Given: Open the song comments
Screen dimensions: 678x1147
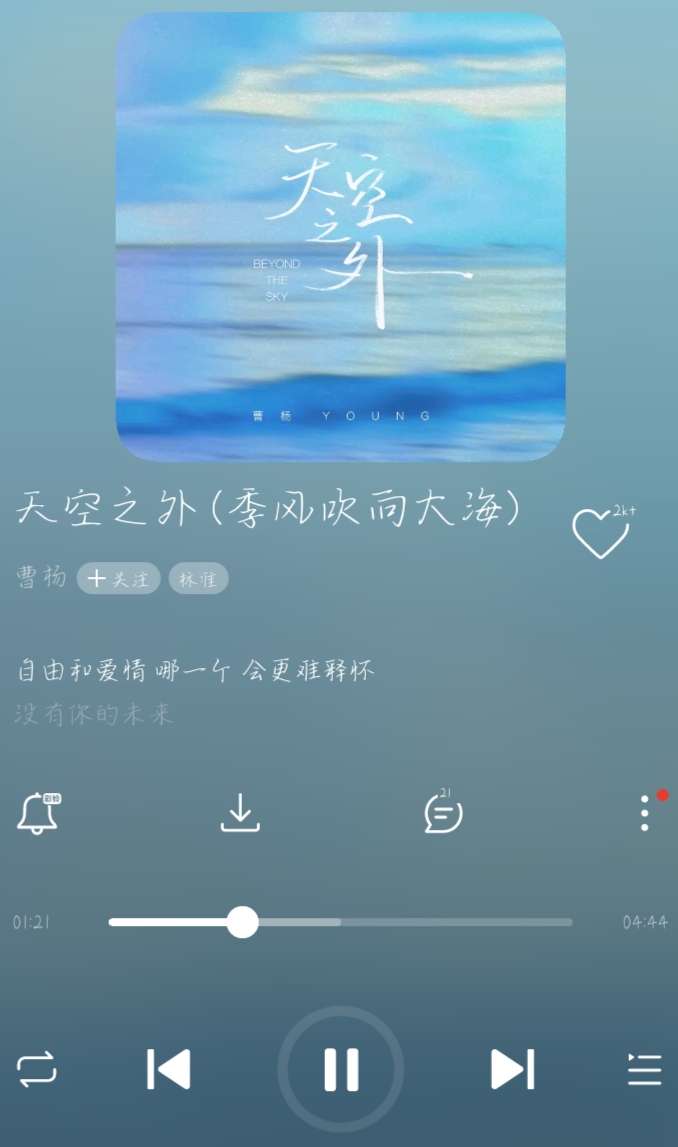Looking at the screenshot, I should click(x=443, y=812).
